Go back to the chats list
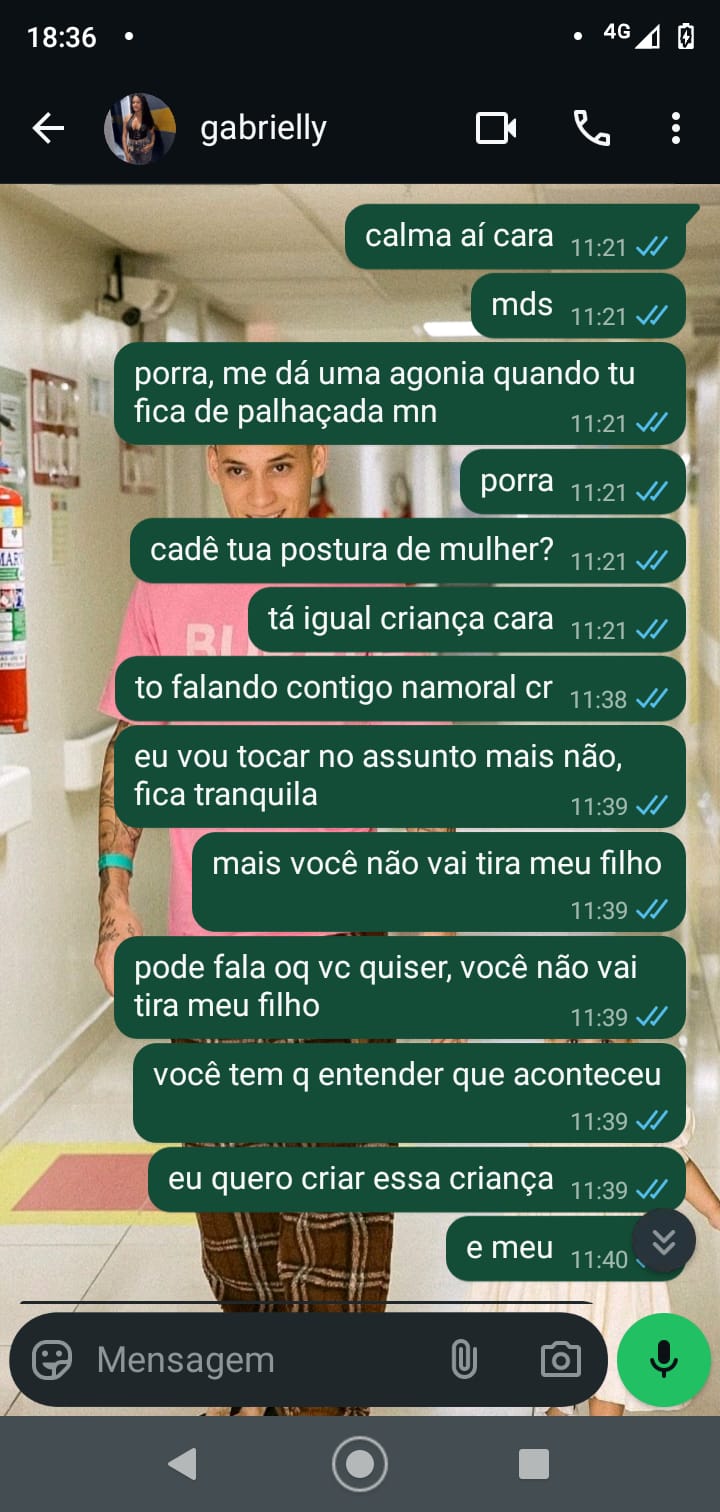Viewport: 720px width, 1512px height. point(47,128)
